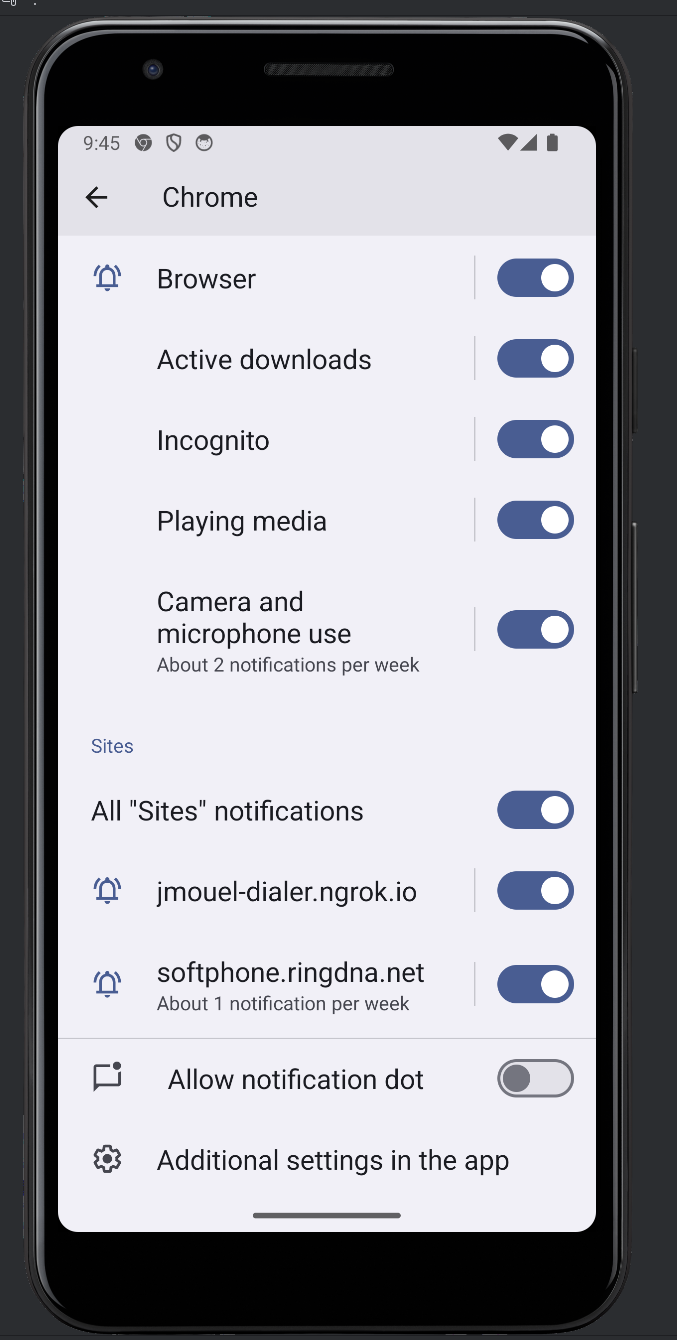
Task: Disable notifications for jmouel-dialer.ngrok.io
Action: point(535,890)
